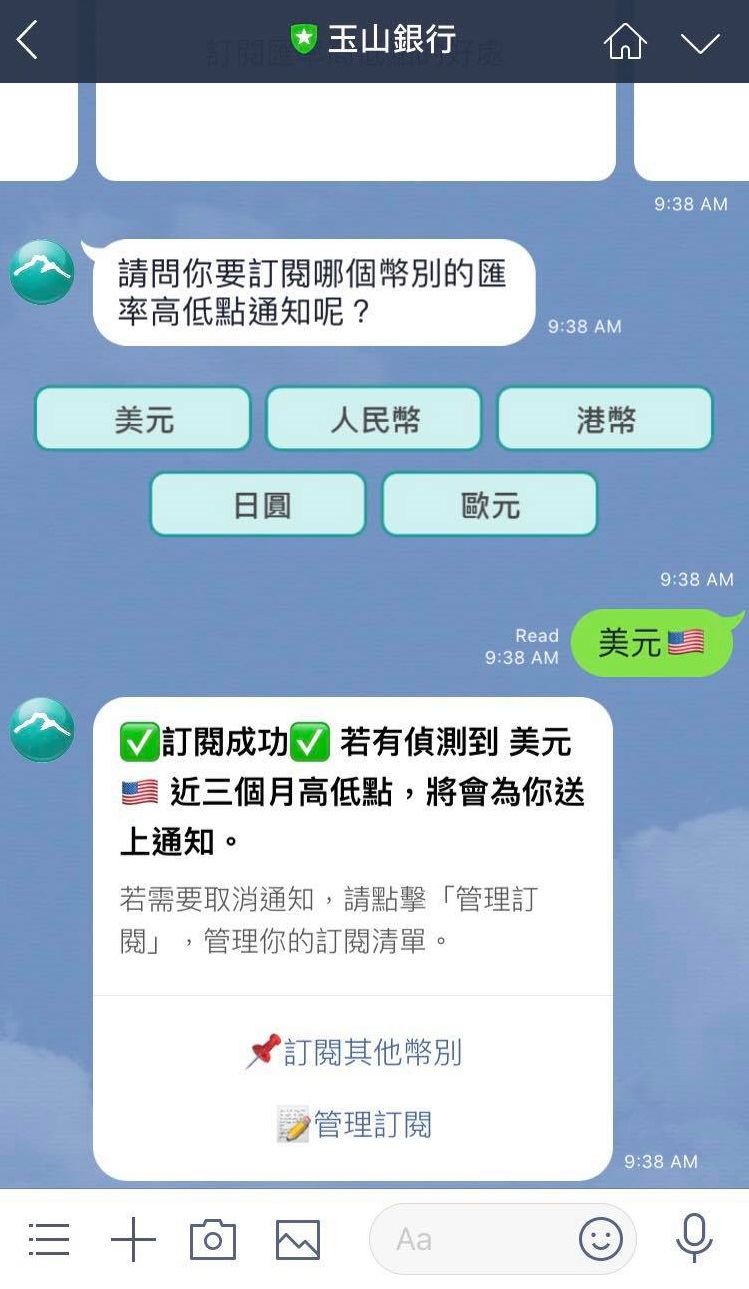Open the home icon in header
This screenshot has width=749, height=1289.
pyautogui.click(x=625, y=41)
